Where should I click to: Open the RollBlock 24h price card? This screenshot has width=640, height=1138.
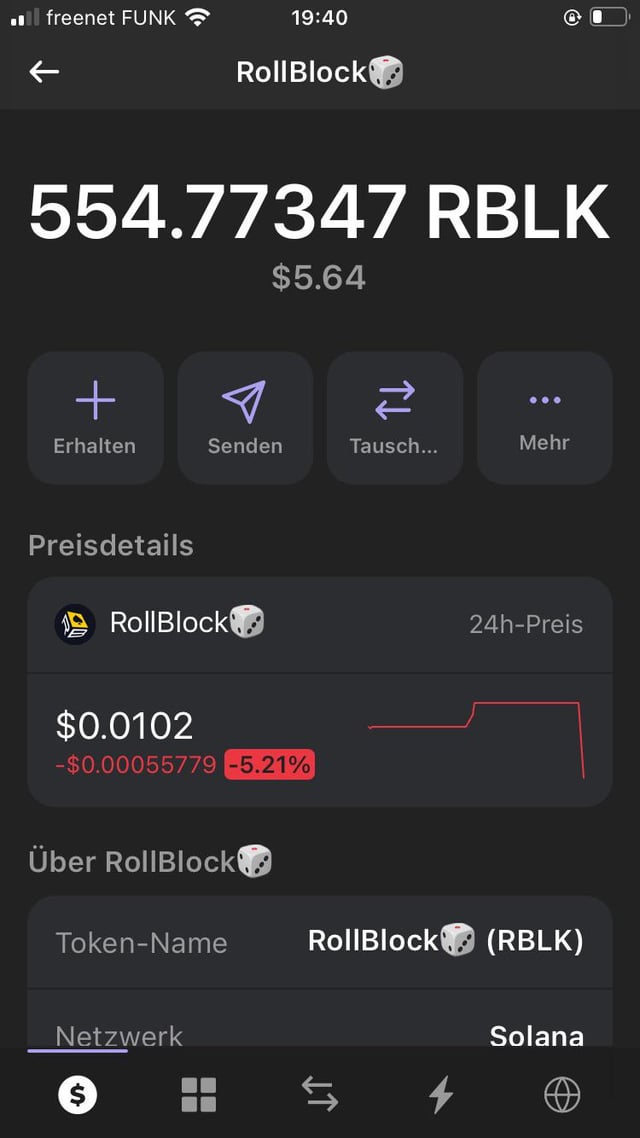tap(319, 691)
